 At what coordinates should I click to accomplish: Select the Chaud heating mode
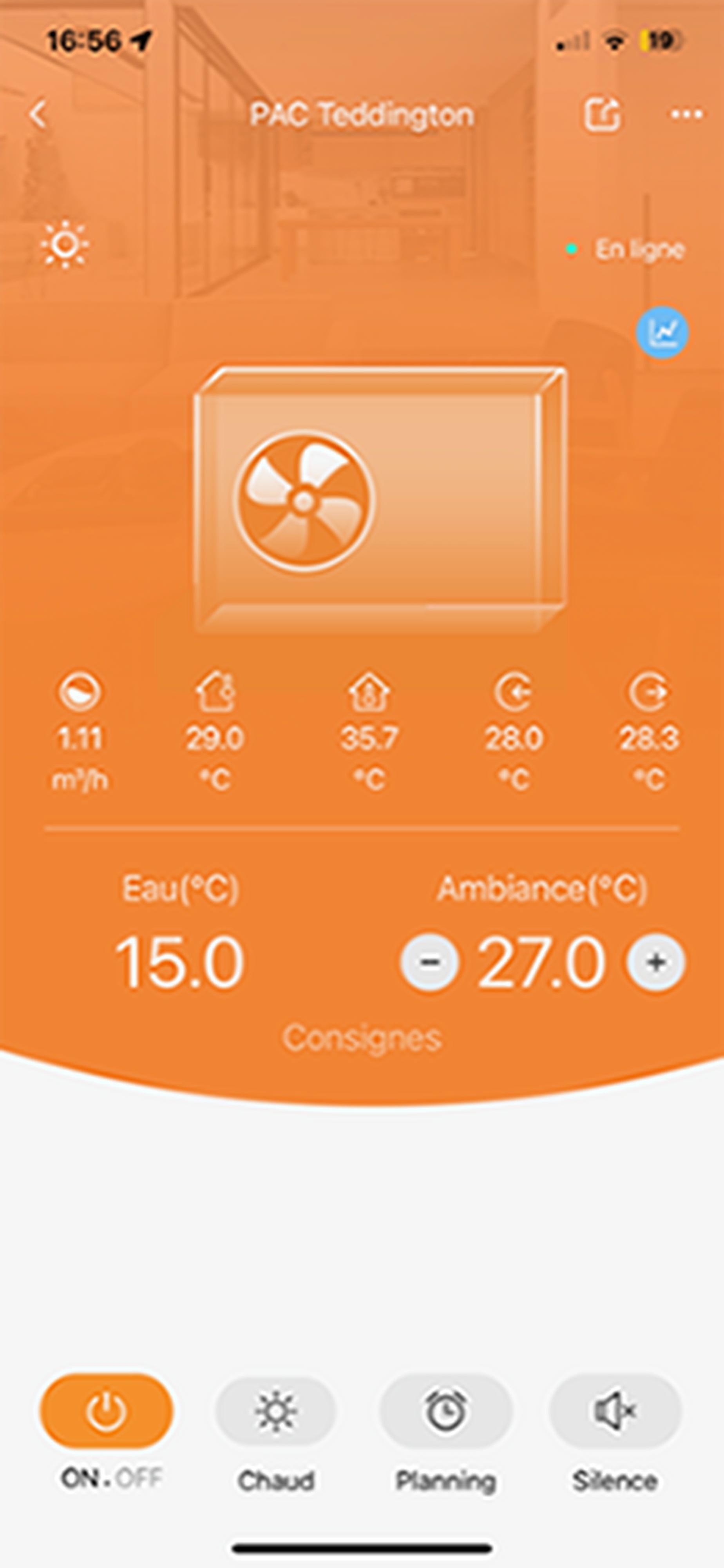point(275,1411)
